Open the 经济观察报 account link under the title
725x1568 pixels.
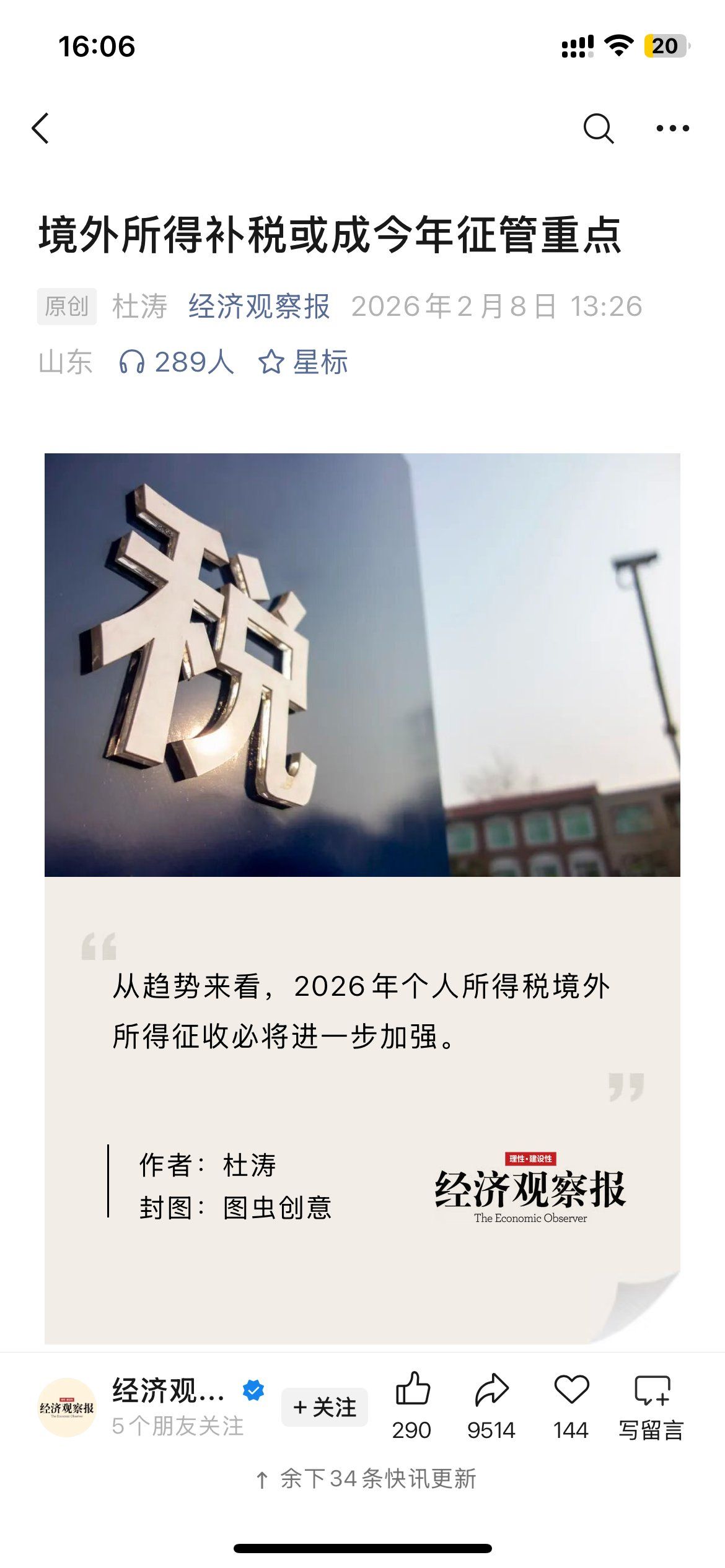pos(259,307)
